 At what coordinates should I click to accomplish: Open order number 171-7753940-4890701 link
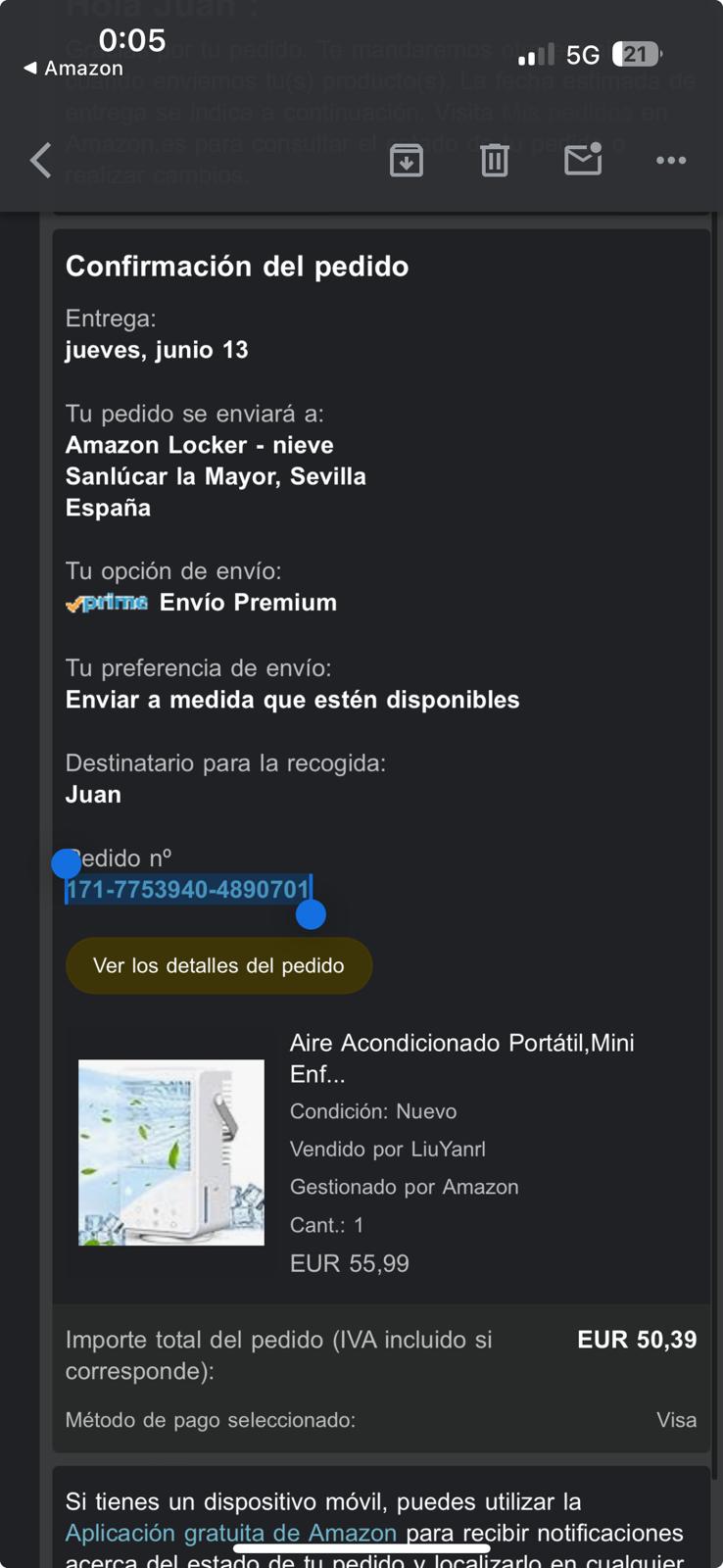click(x=187, y=890)
